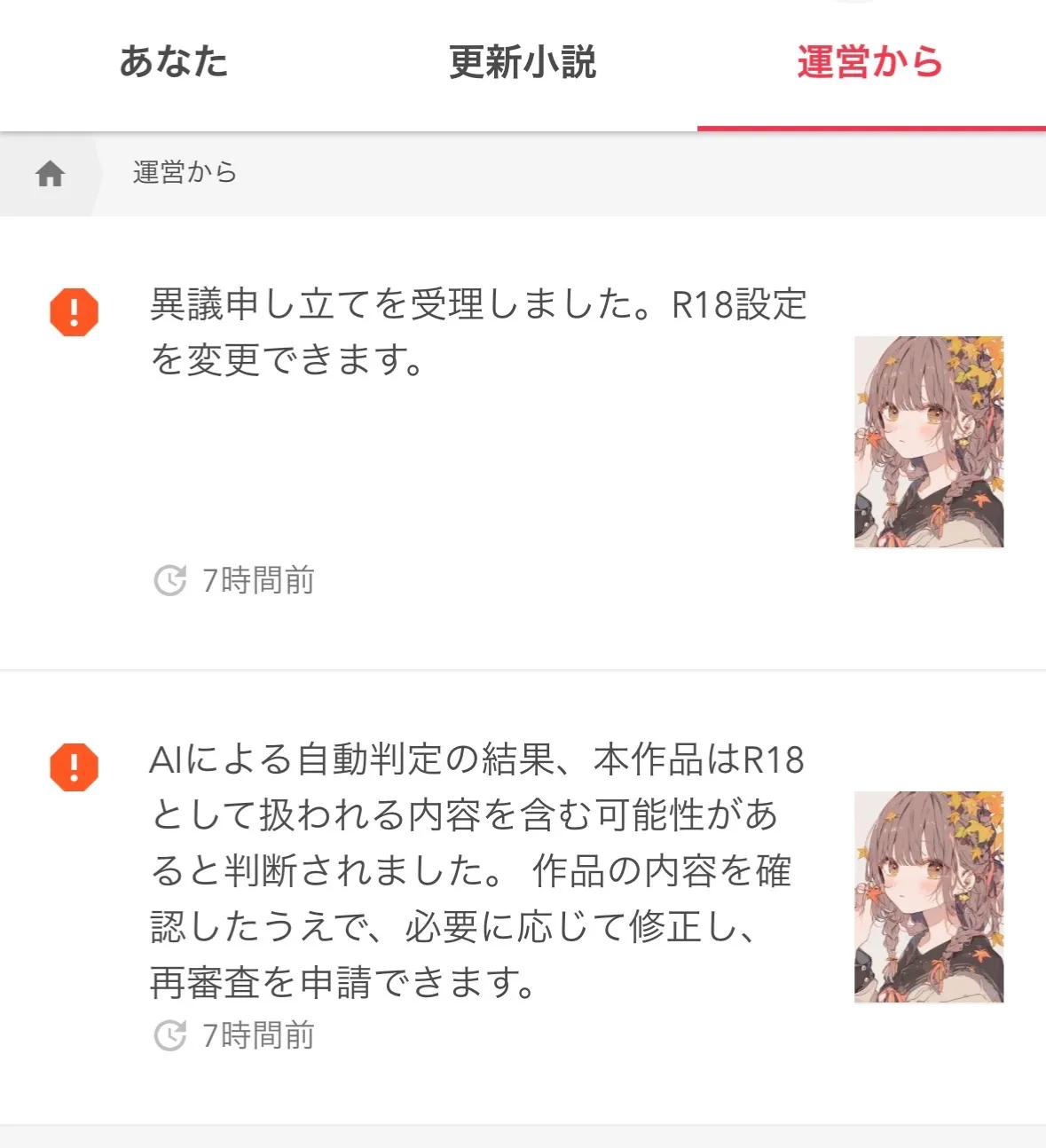Switch to the あなた tab

point(174,63)
